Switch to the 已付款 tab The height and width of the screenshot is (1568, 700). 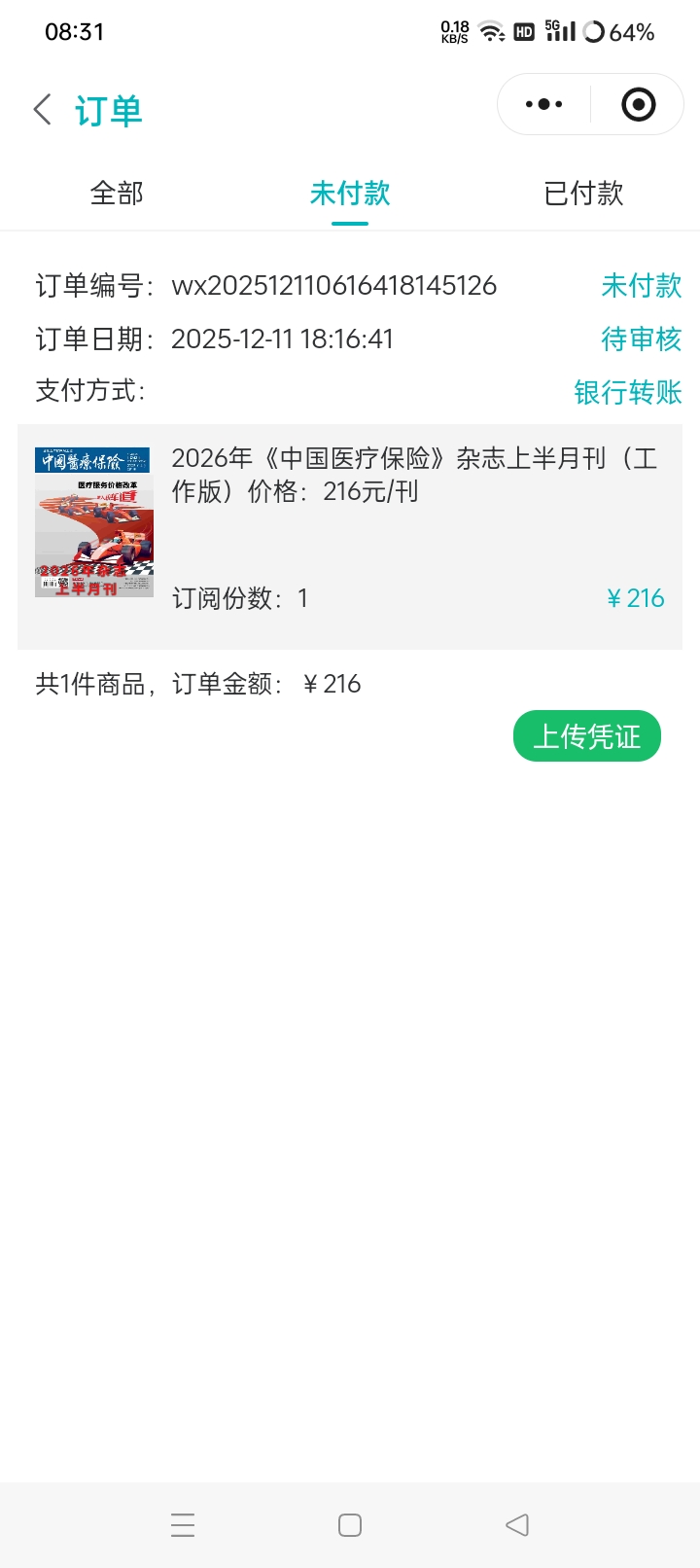click(583, 194)
